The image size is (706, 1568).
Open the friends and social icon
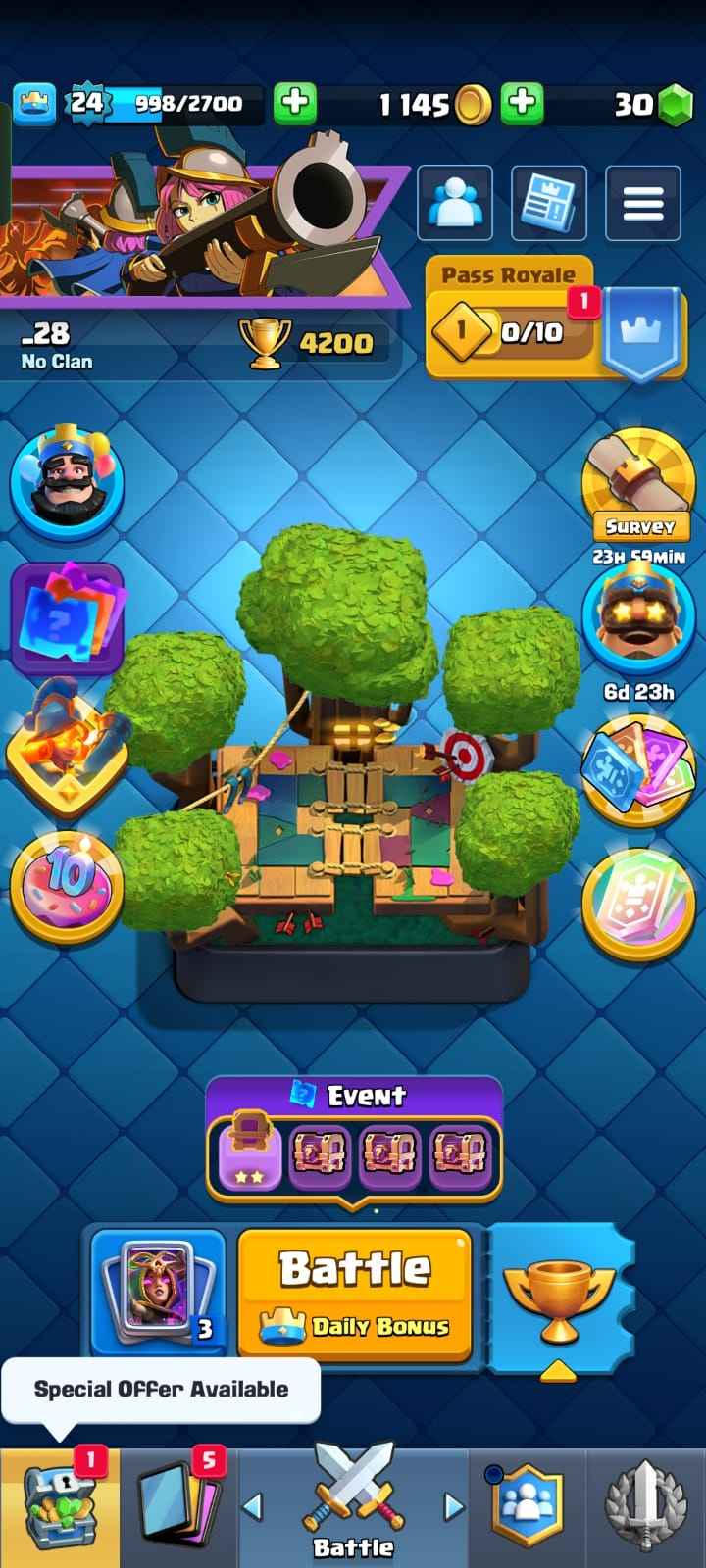(x=456, y=204)
